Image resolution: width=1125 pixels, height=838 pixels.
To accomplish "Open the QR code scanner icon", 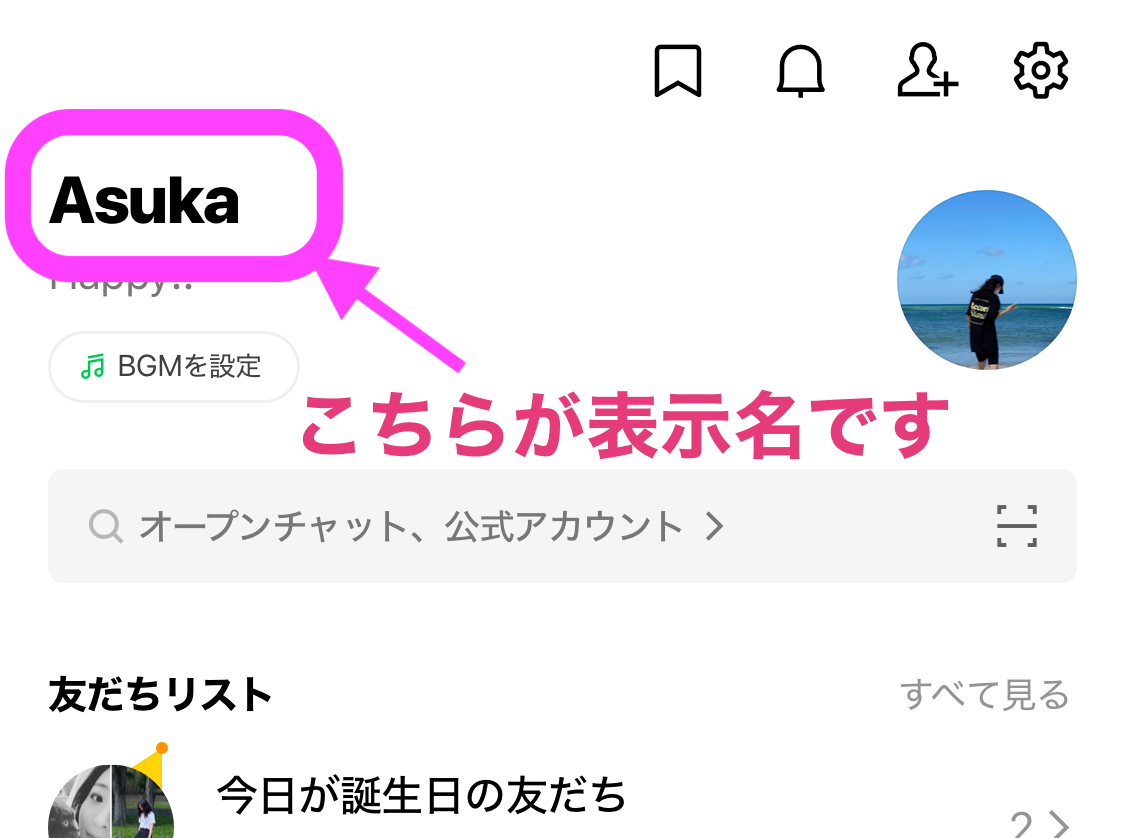I will [1016, 526].
